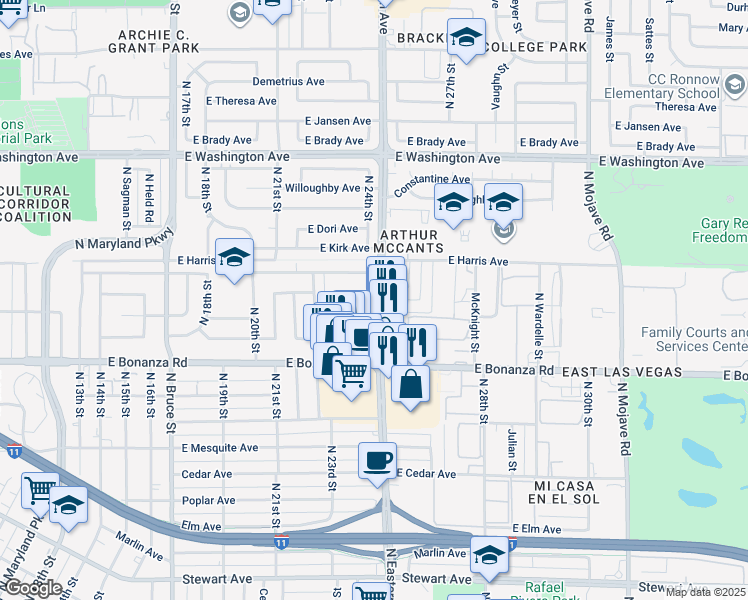The height and width of the screenshot is (600, 748).
Task: Select the shopping cart marker on E Bonanza Rd
Action: (352, 373)
